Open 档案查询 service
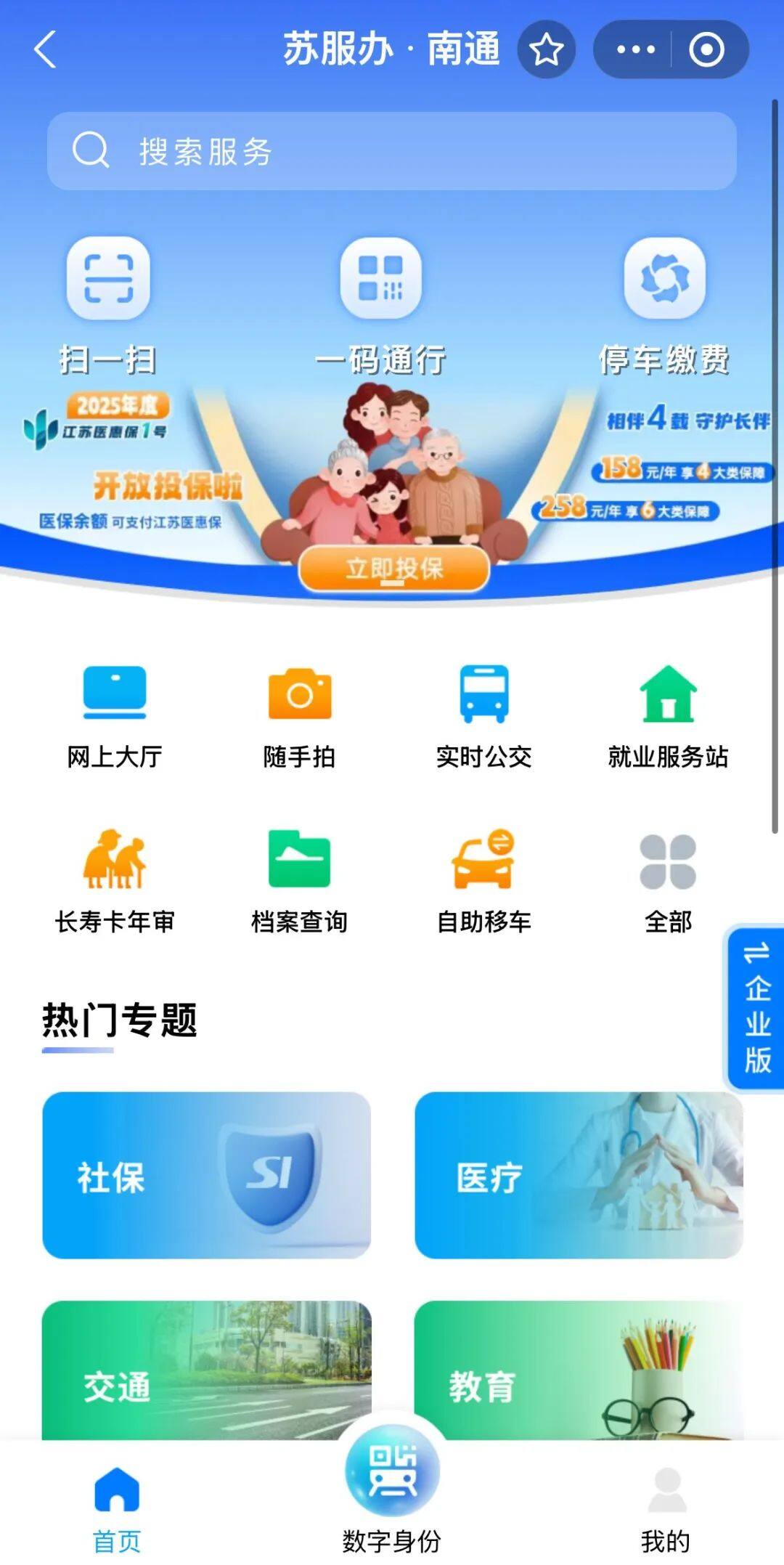 pyautogui.click(x=299, y=880)
